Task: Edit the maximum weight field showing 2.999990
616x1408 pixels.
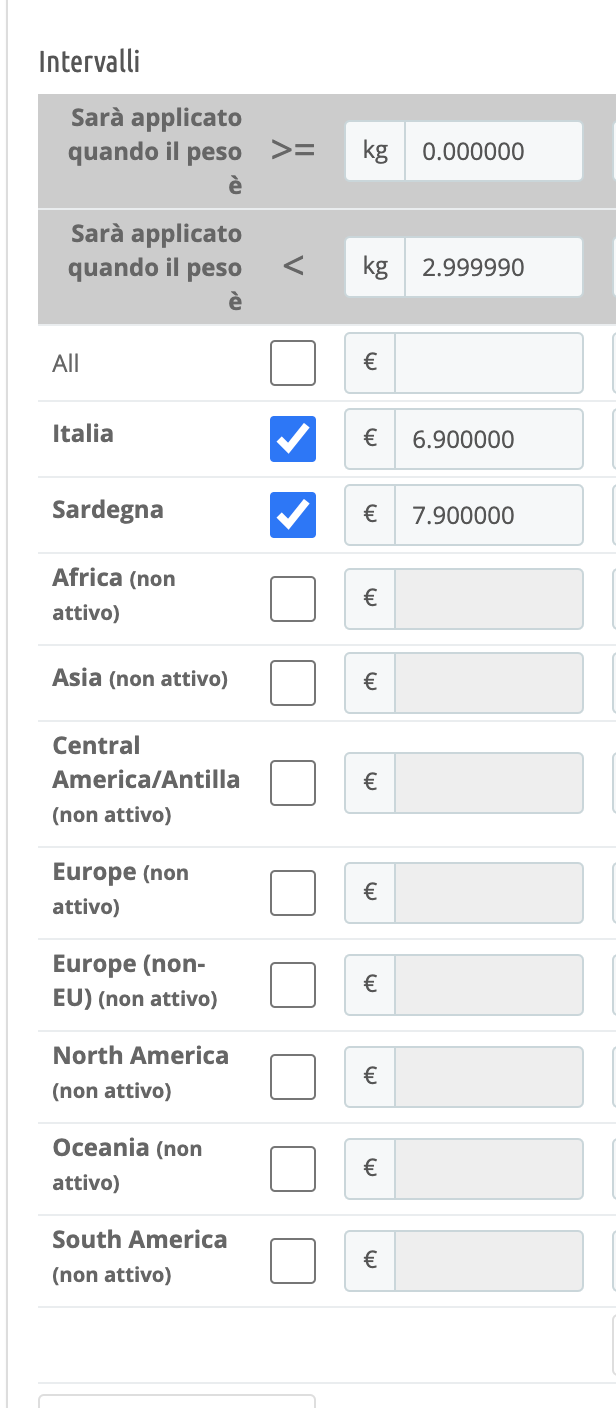Action: click(x=492, y=268)
